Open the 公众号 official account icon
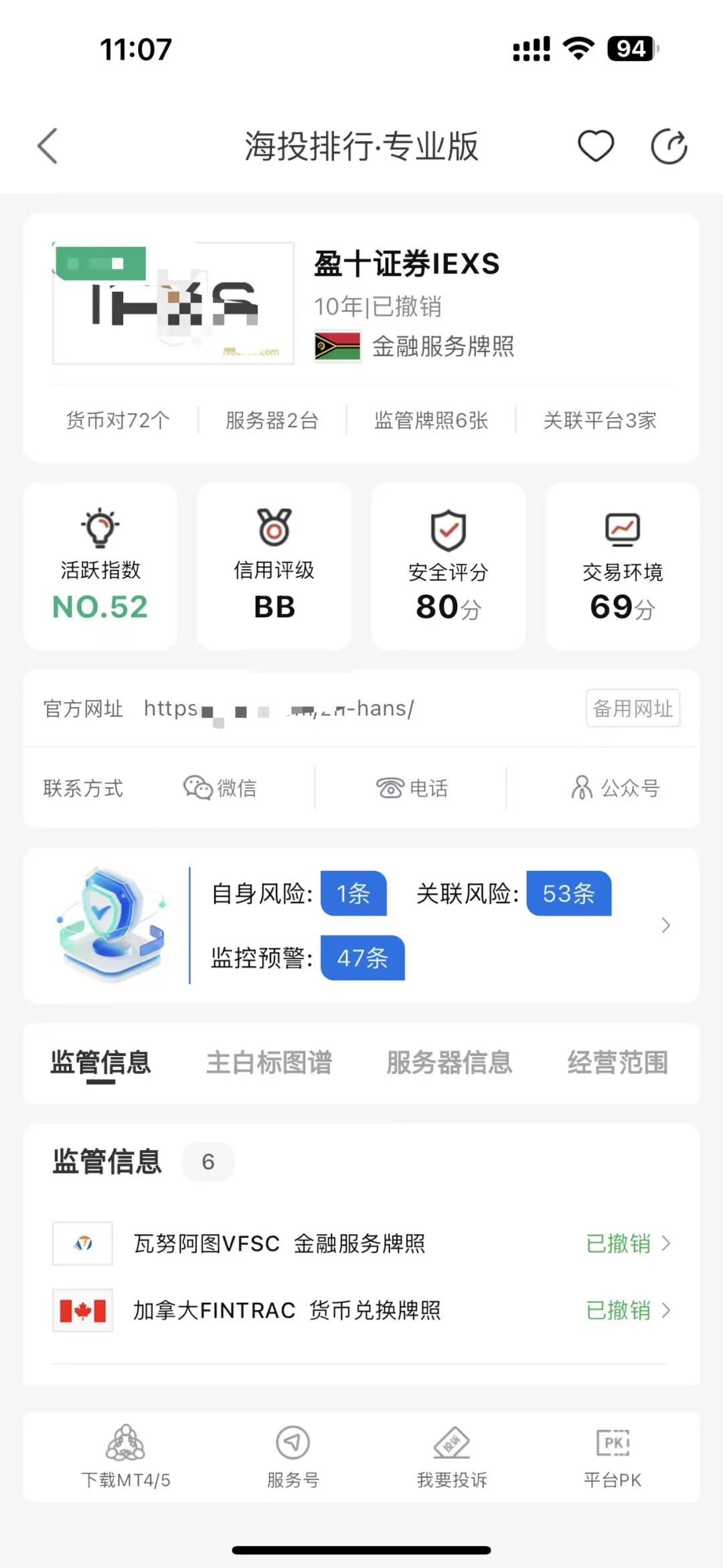The height and width of the screenshot is (1568, 723). pos(582,788)
